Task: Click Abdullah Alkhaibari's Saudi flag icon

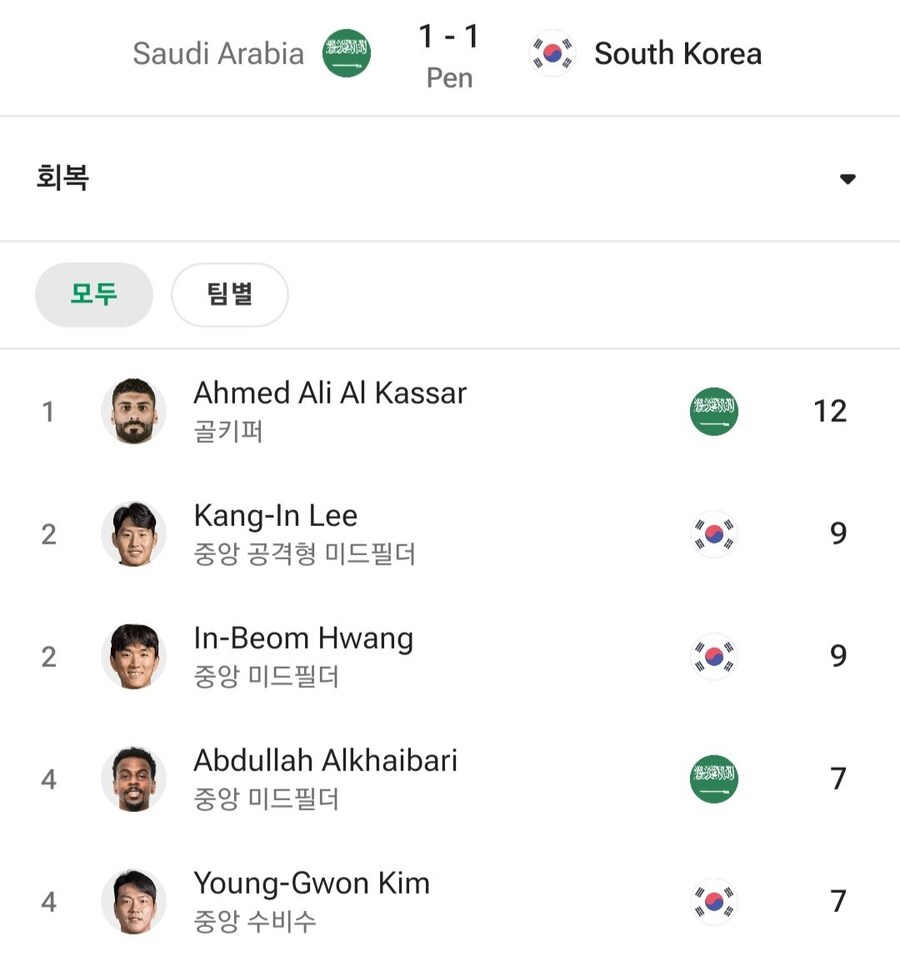Action: coord(713,778)
